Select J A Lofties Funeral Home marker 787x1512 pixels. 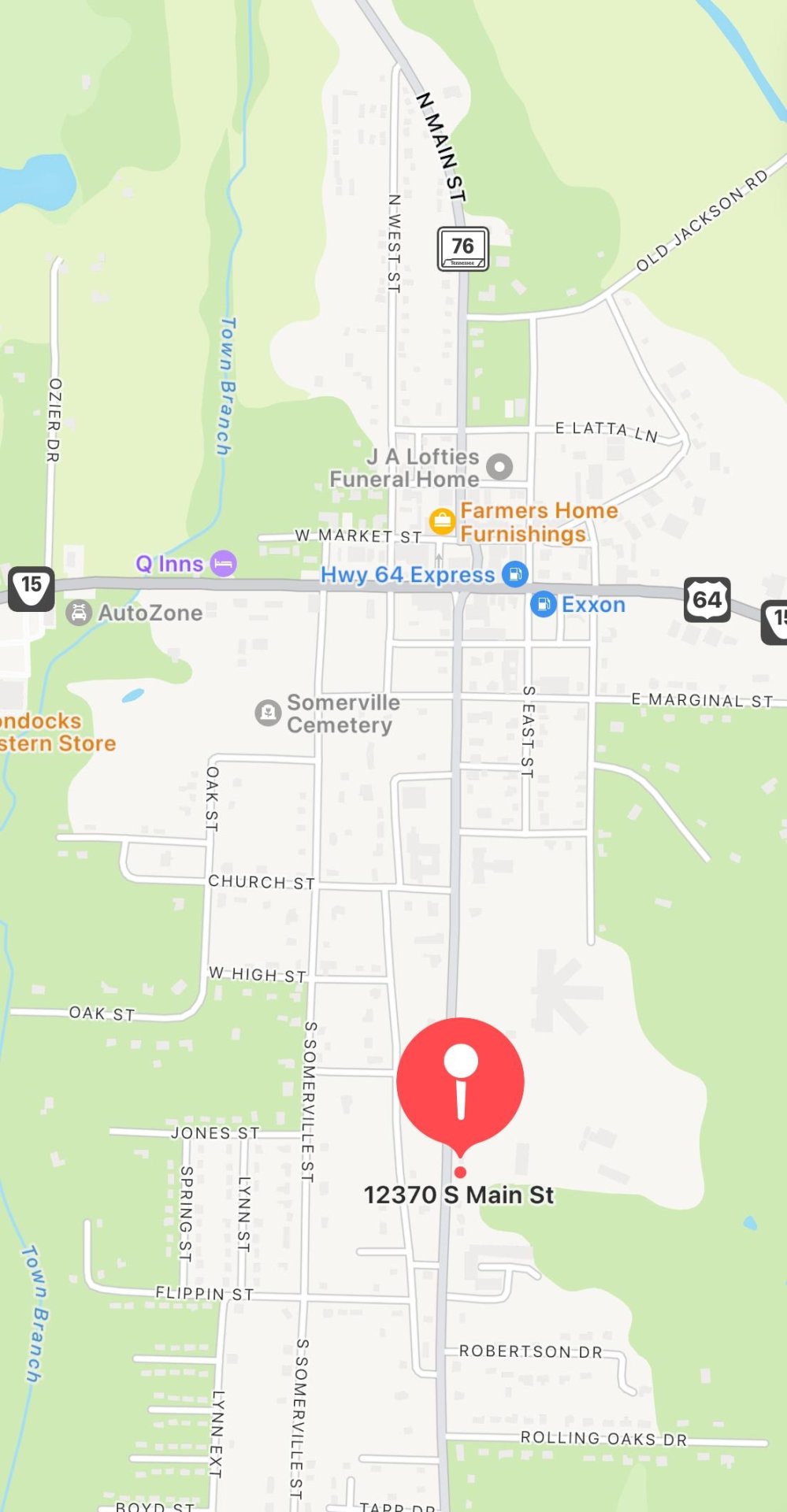499,467
